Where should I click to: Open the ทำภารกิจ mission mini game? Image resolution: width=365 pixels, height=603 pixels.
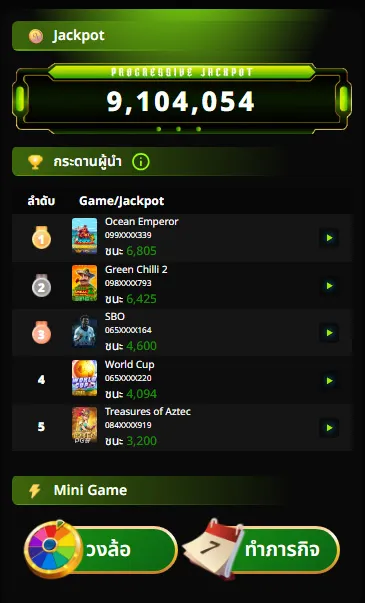pyautogui.click(x=262, y=549)
